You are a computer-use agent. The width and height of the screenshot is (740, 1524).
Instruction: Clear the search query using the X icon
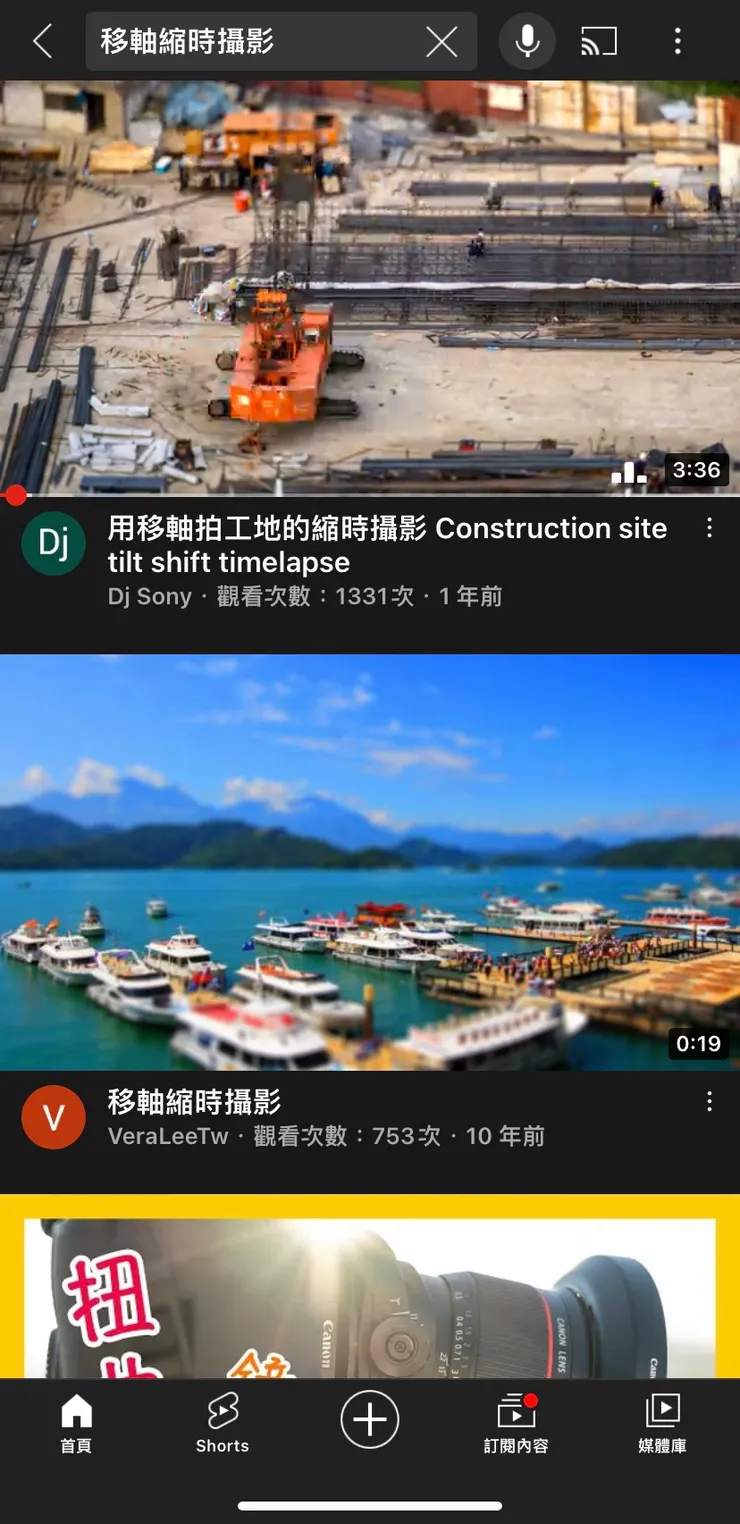pyautogui.click(x=441, y=41)
